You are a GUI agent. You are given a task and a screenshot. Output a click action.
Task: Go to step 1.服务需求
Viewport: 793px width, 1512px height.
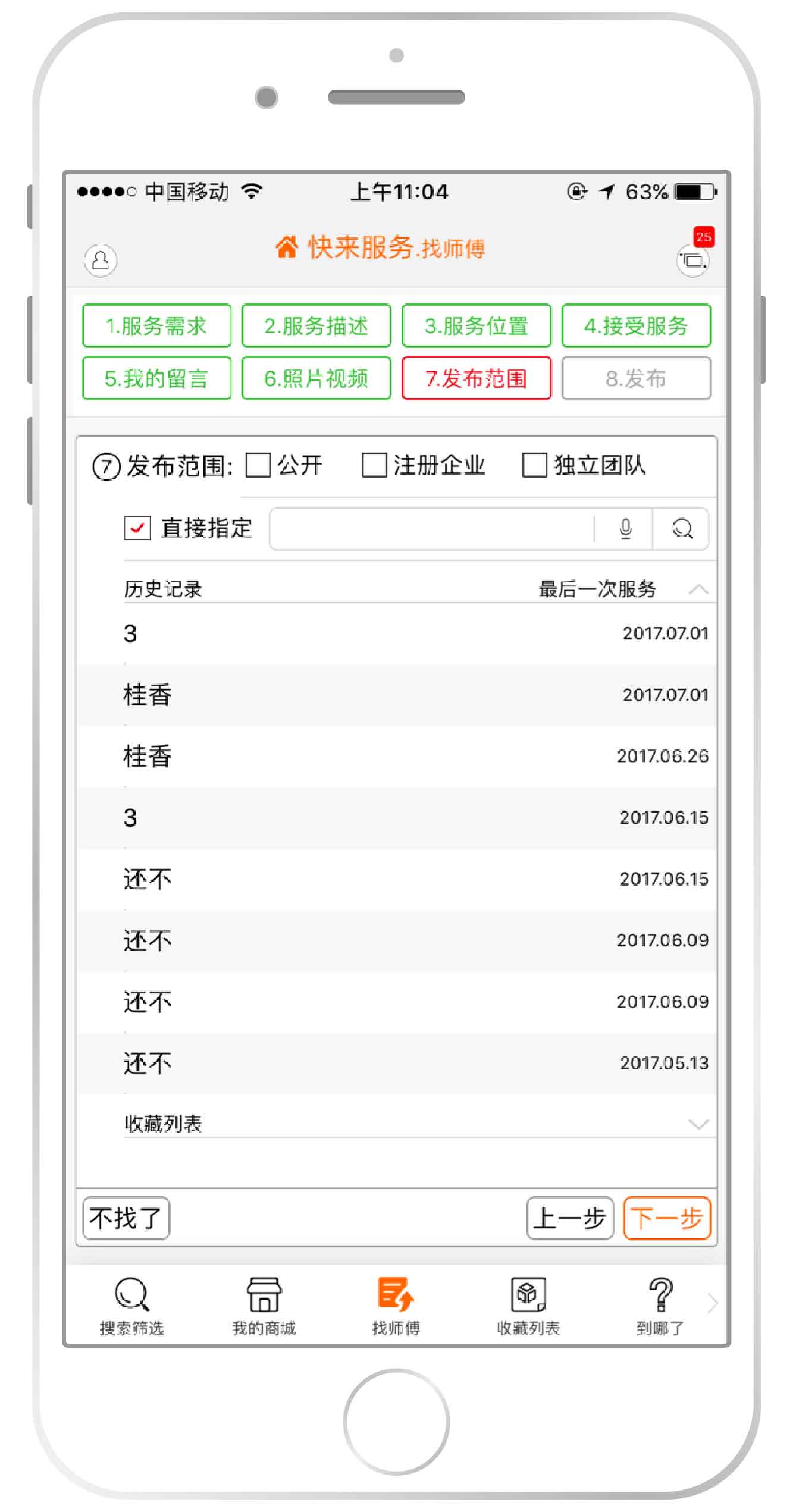tap(156, 325)
